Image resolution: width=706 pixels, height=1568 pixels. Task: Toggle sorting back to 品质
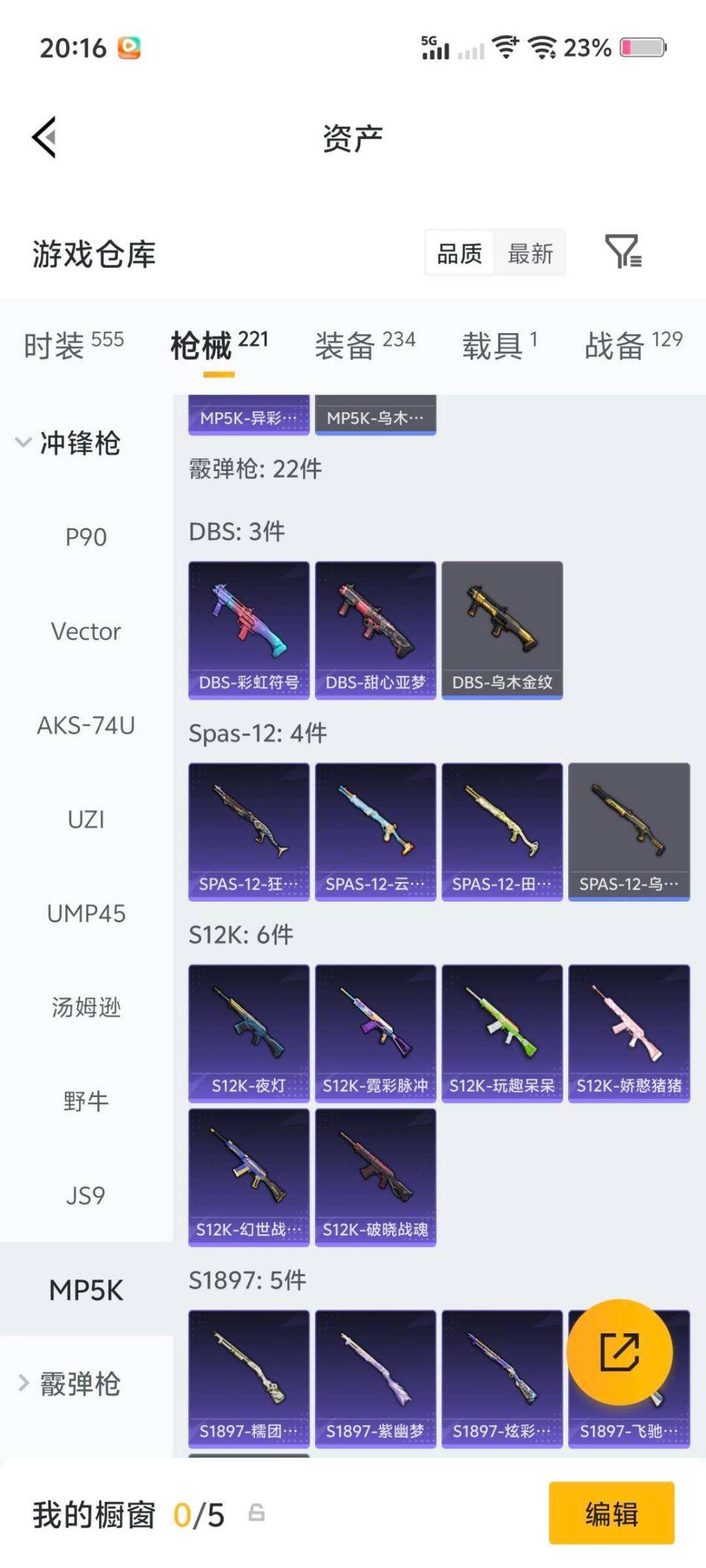[459, 253]
